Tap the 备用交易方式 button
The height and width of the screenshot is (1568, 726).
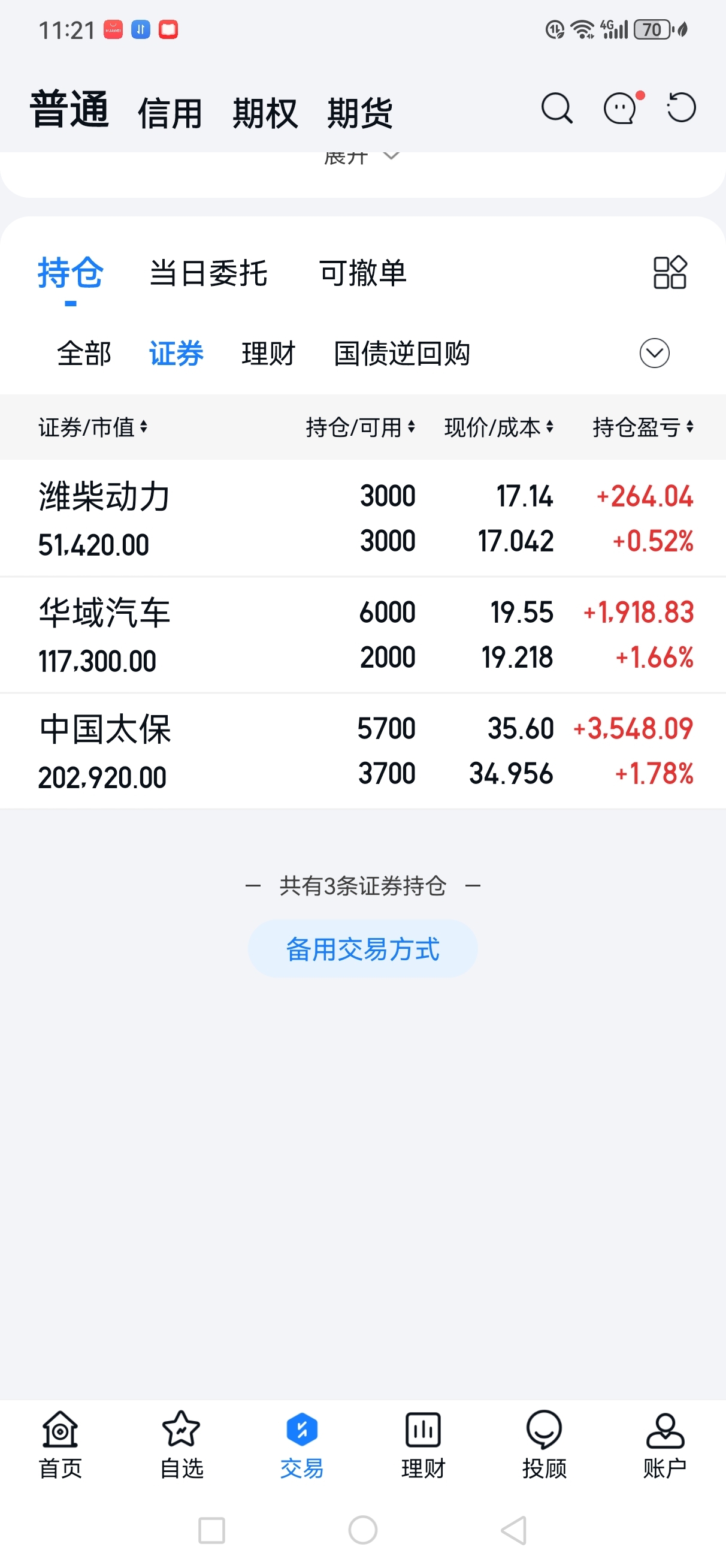[362, 948]
